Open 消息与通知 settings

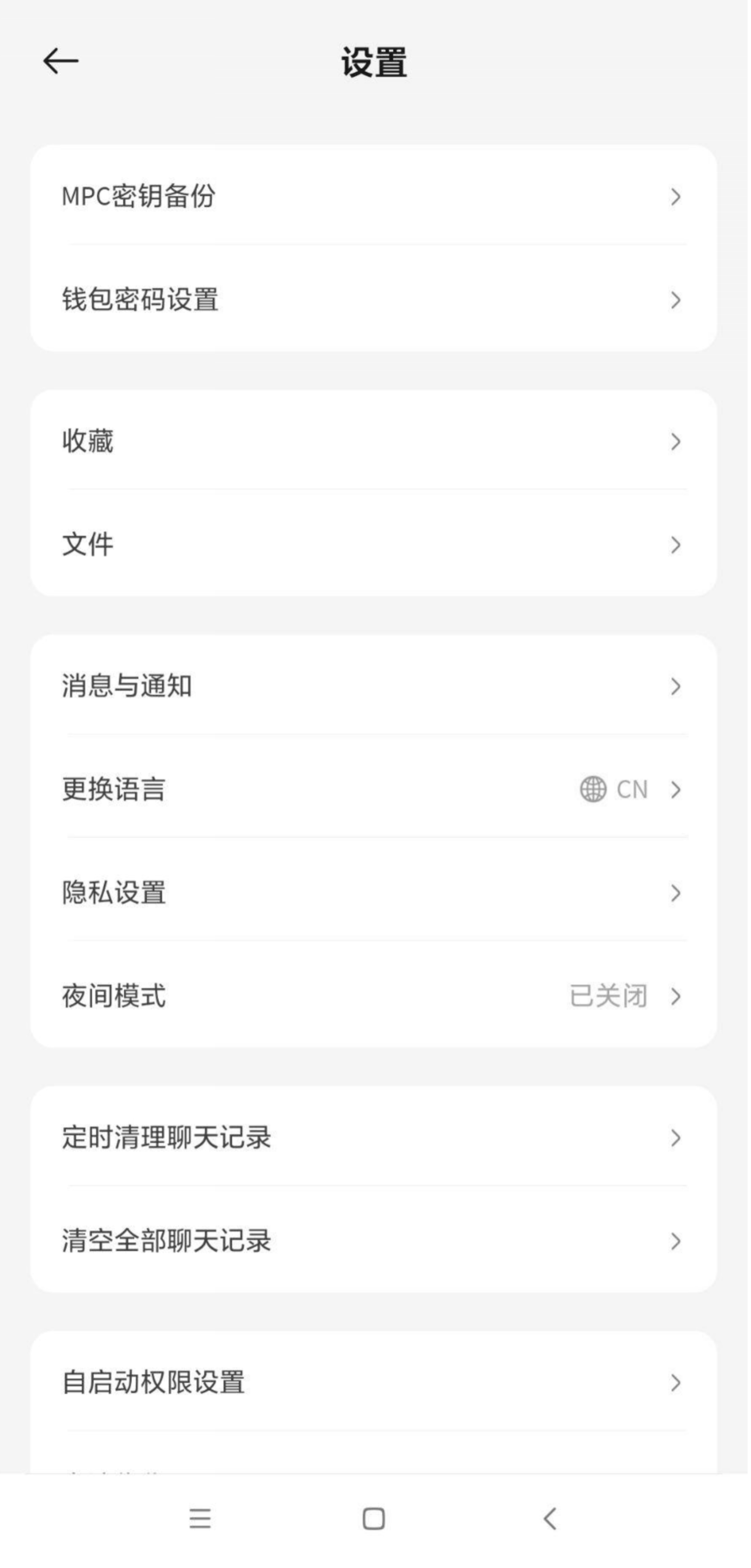[x=373, y=686]
